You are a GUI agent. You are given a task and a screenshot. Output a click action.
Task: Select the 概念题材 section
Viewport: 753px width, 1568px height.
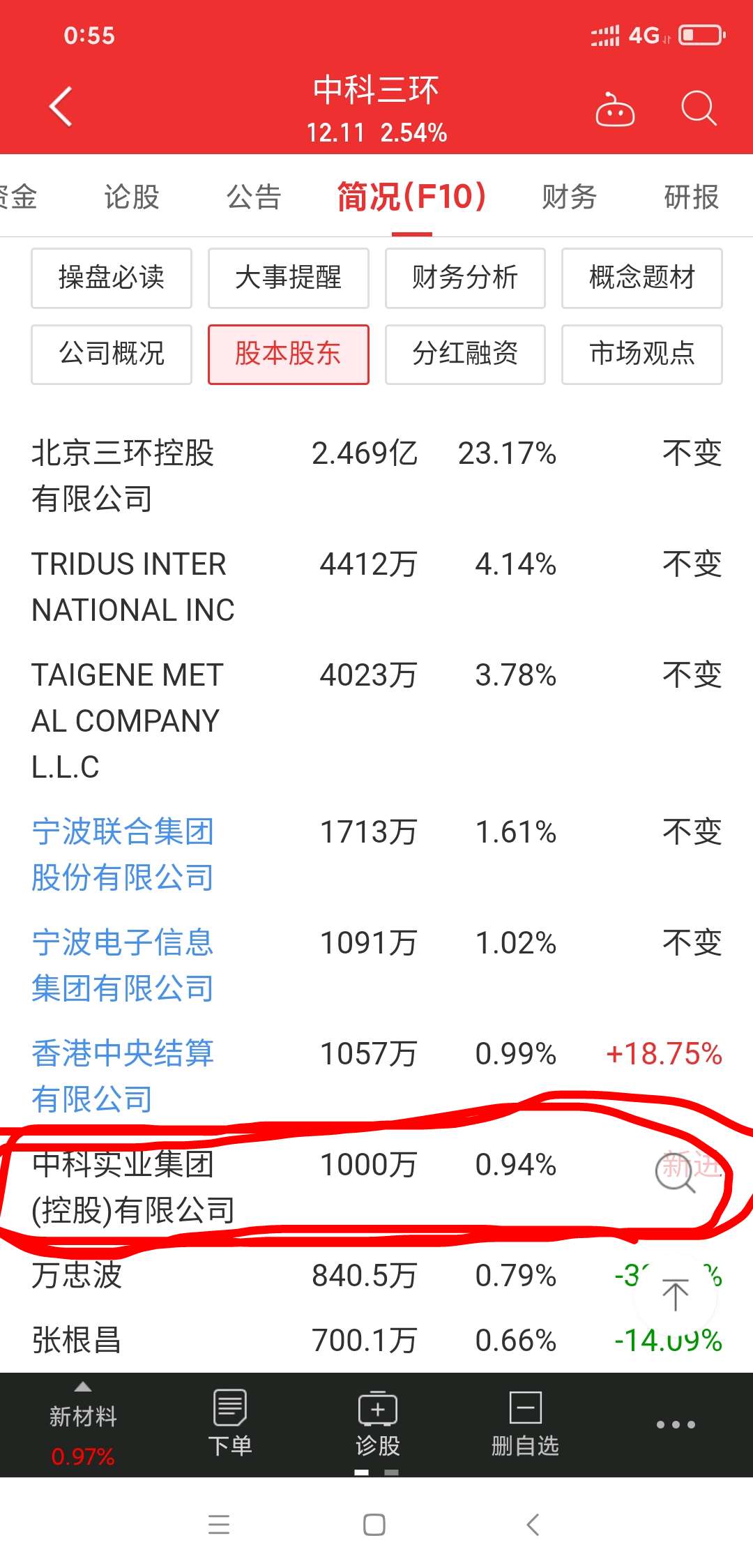(x=642, y=278)
